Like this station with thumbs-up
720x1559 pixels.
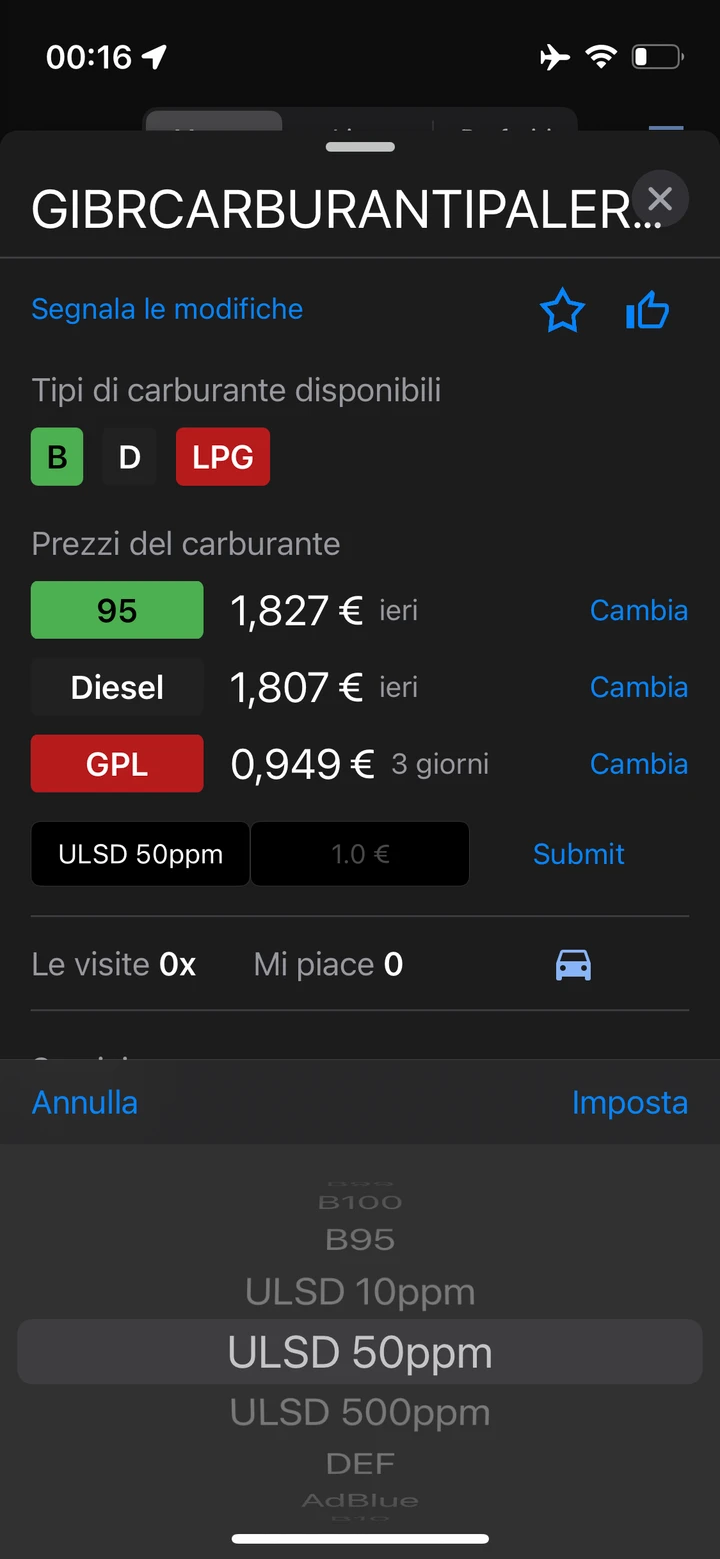(647, 312)
